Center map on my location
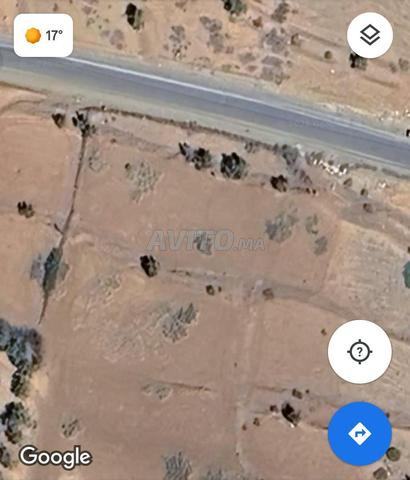This screenshot has width=410, height=480. coord(360,351)
